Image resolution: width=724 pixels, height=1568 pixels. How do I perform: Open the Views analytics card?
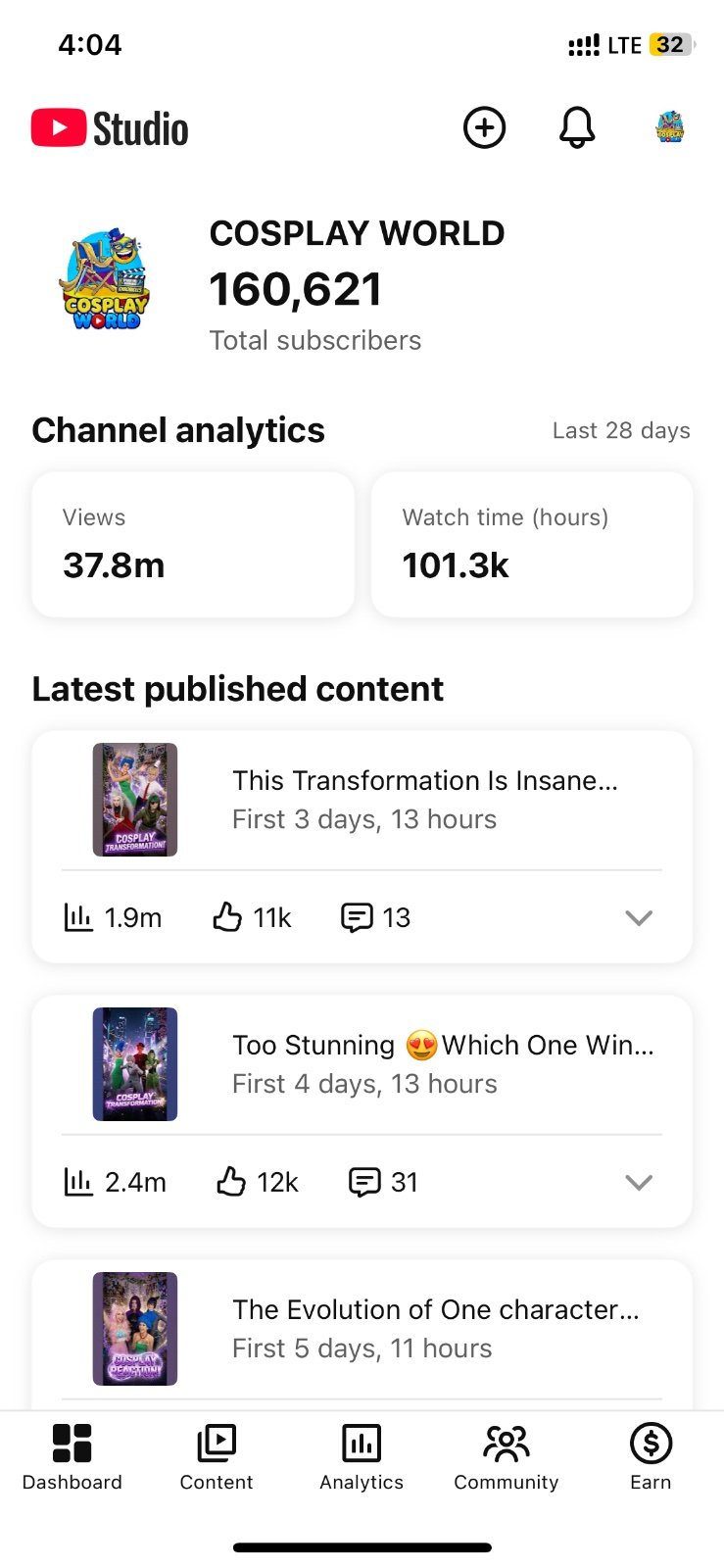coord(193,545)
